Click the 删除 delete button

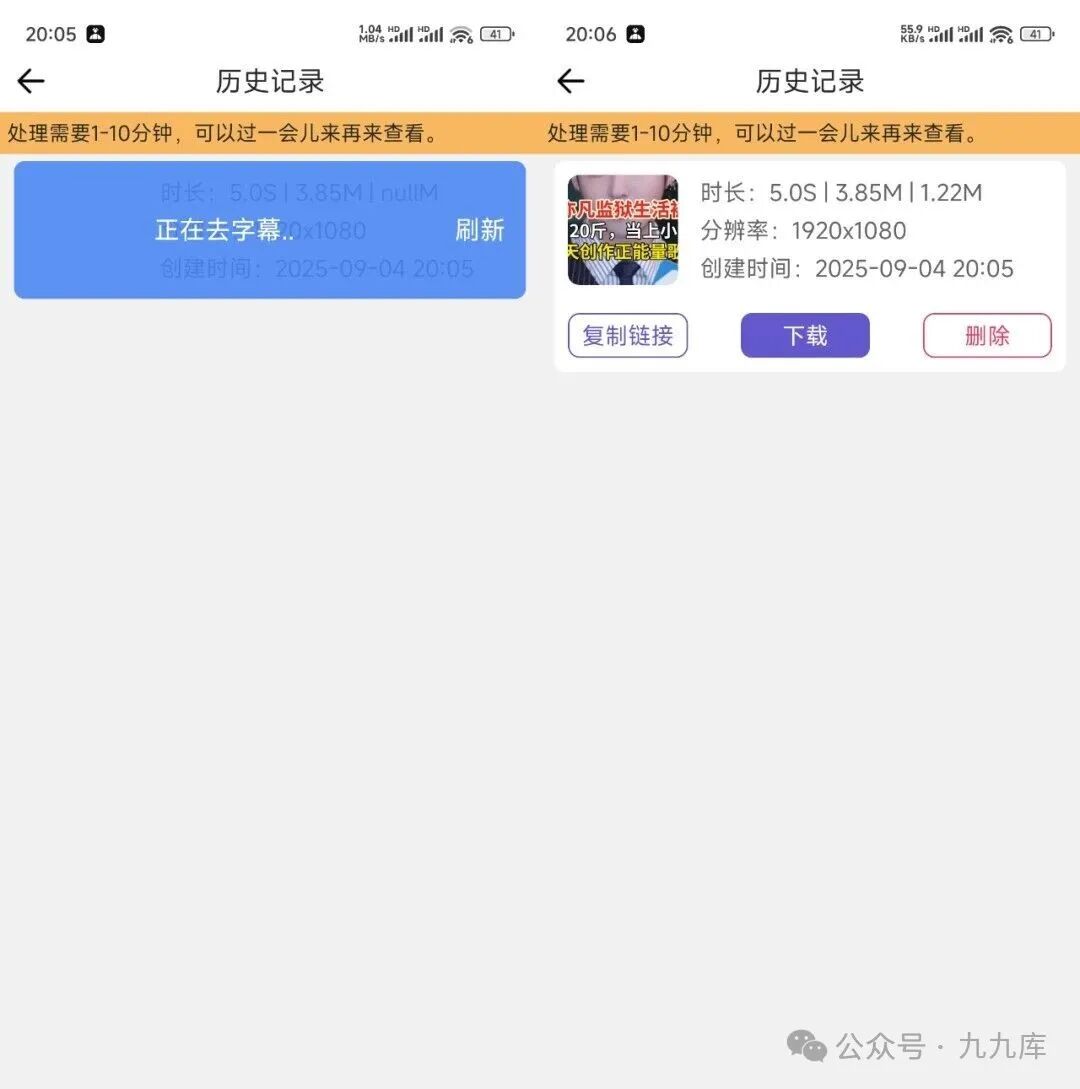pos(986,335)
